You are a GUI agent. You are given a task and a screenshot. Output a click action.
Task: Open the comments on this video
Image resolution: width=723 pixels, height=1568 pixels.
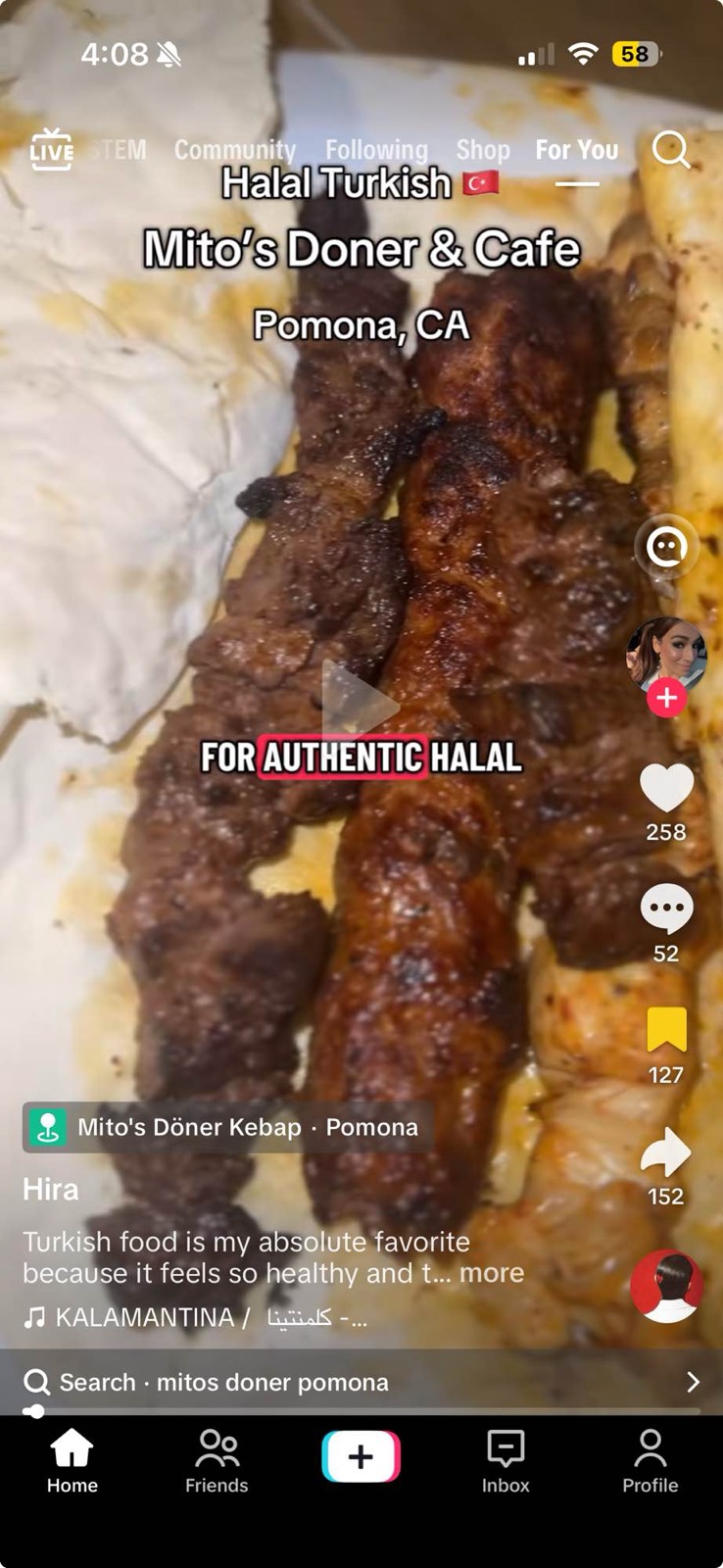click(666, 909)
